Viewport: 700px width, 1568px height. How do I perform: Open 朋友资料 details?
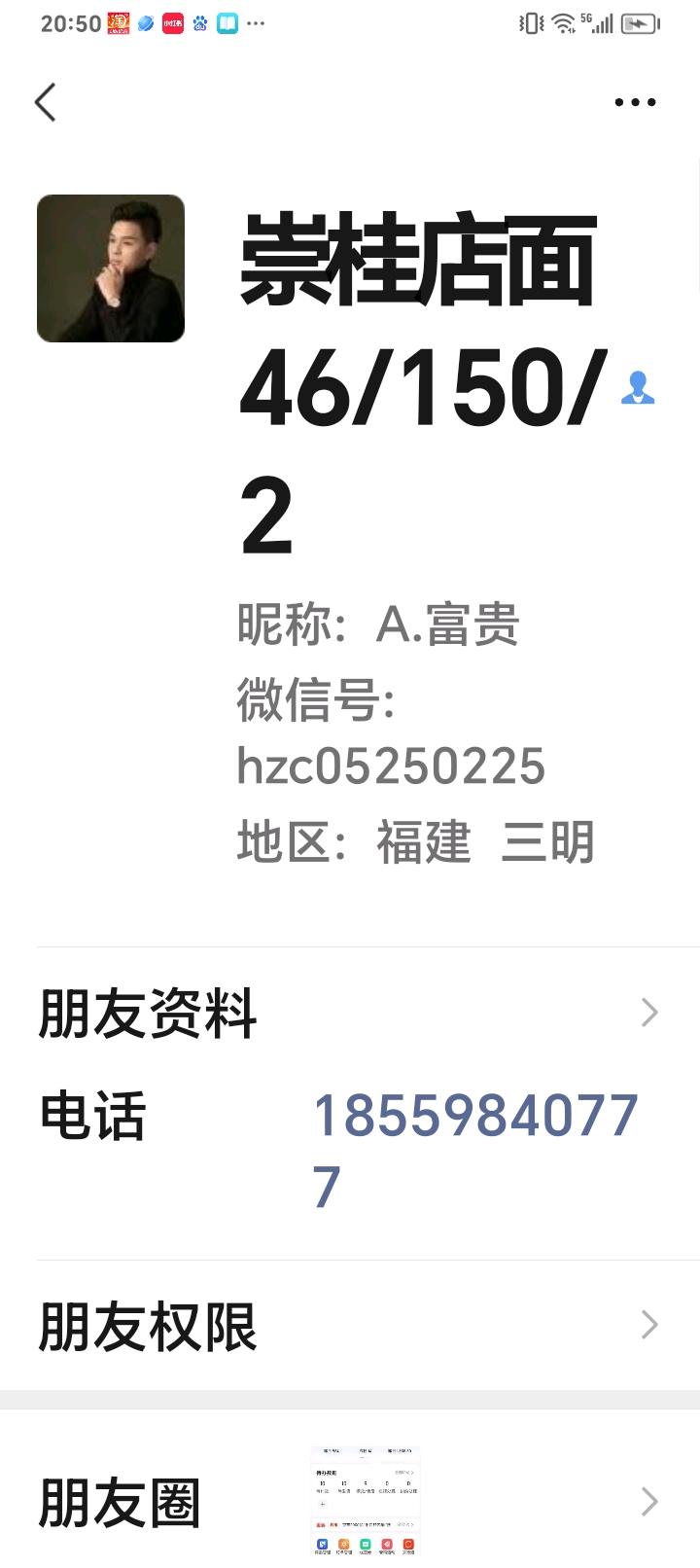350,1013
